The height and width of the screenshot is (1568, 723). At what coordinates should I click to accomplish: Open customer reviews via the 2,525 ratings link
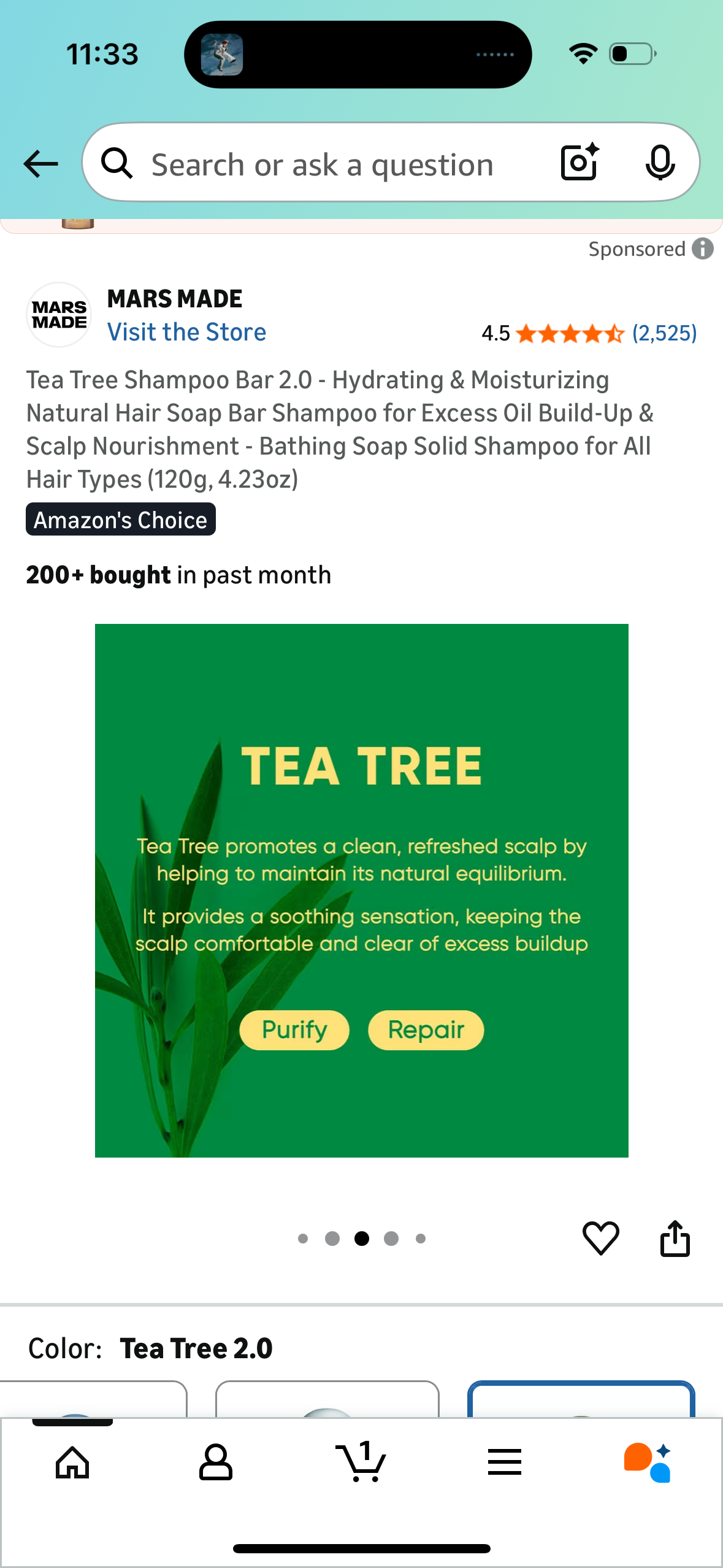click(x=664, y=333)
